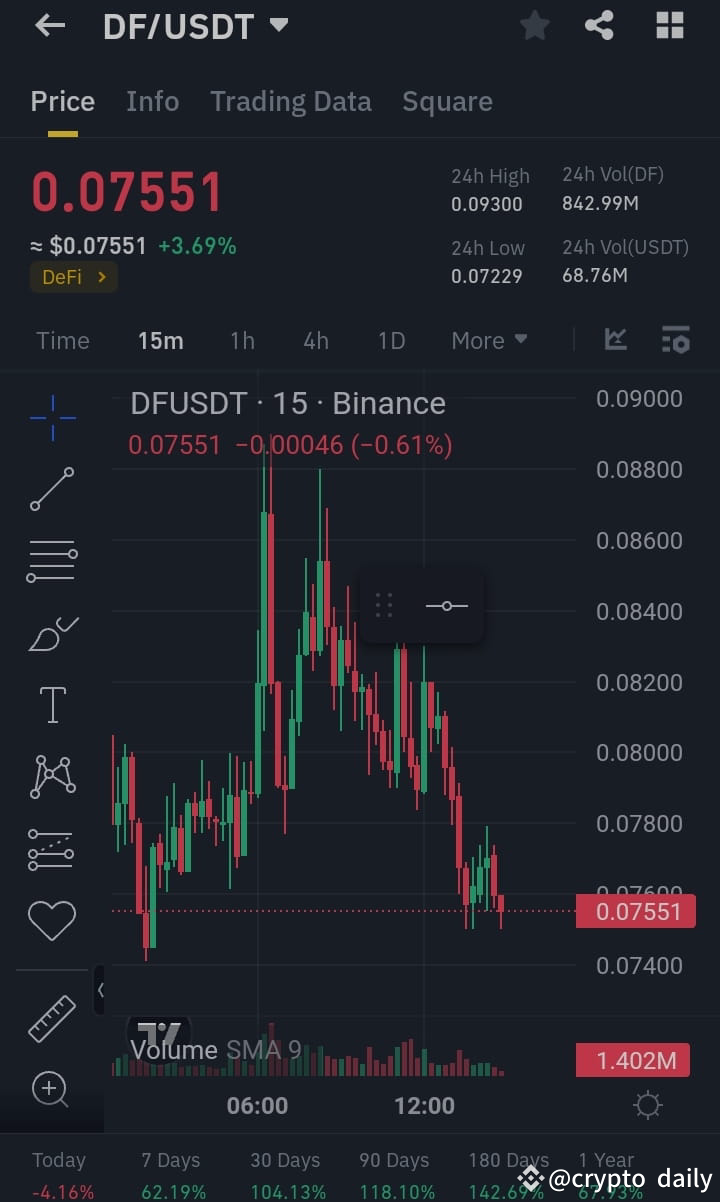Image resolution: width=720 pixels, height=1202 pixels.
Task: Select the brush drawing tool
Action: click(51, 632)
